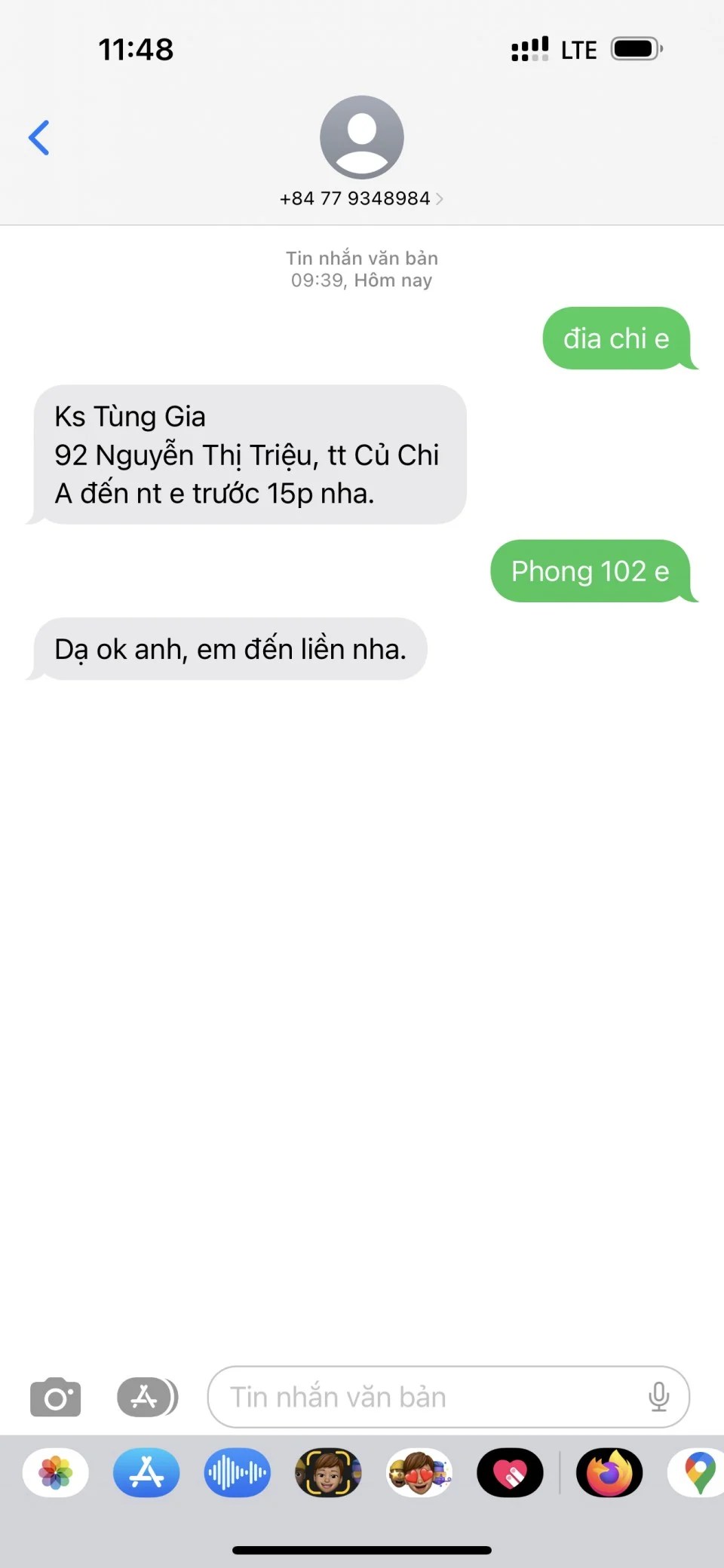This screenshot has height=1568, width=724.
Task: Open Memoji stickers
Action: point(419,1472)
